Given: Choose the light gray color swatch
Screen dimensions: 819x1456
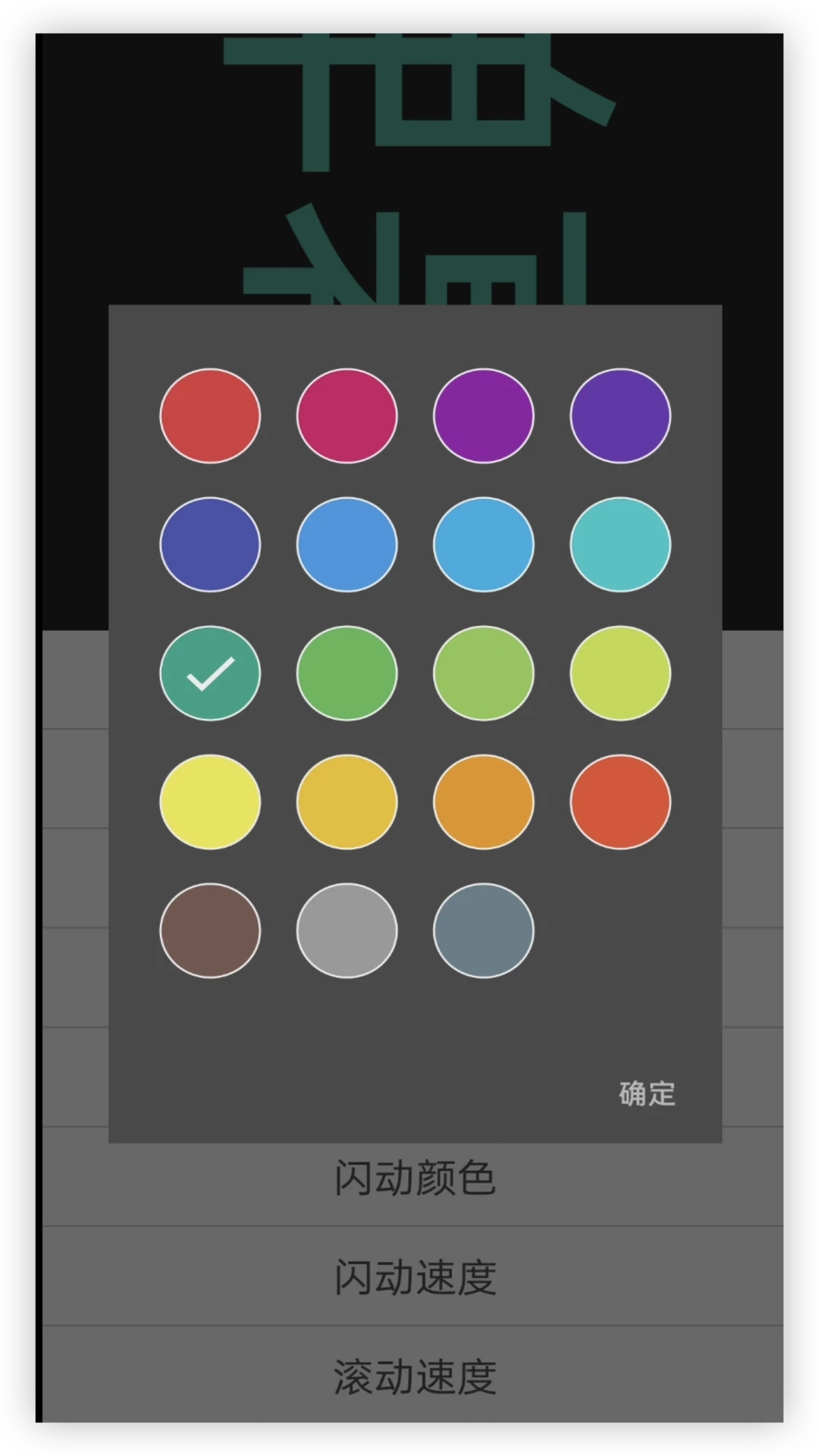Looking at the screenshot, I should coord(347,930).
